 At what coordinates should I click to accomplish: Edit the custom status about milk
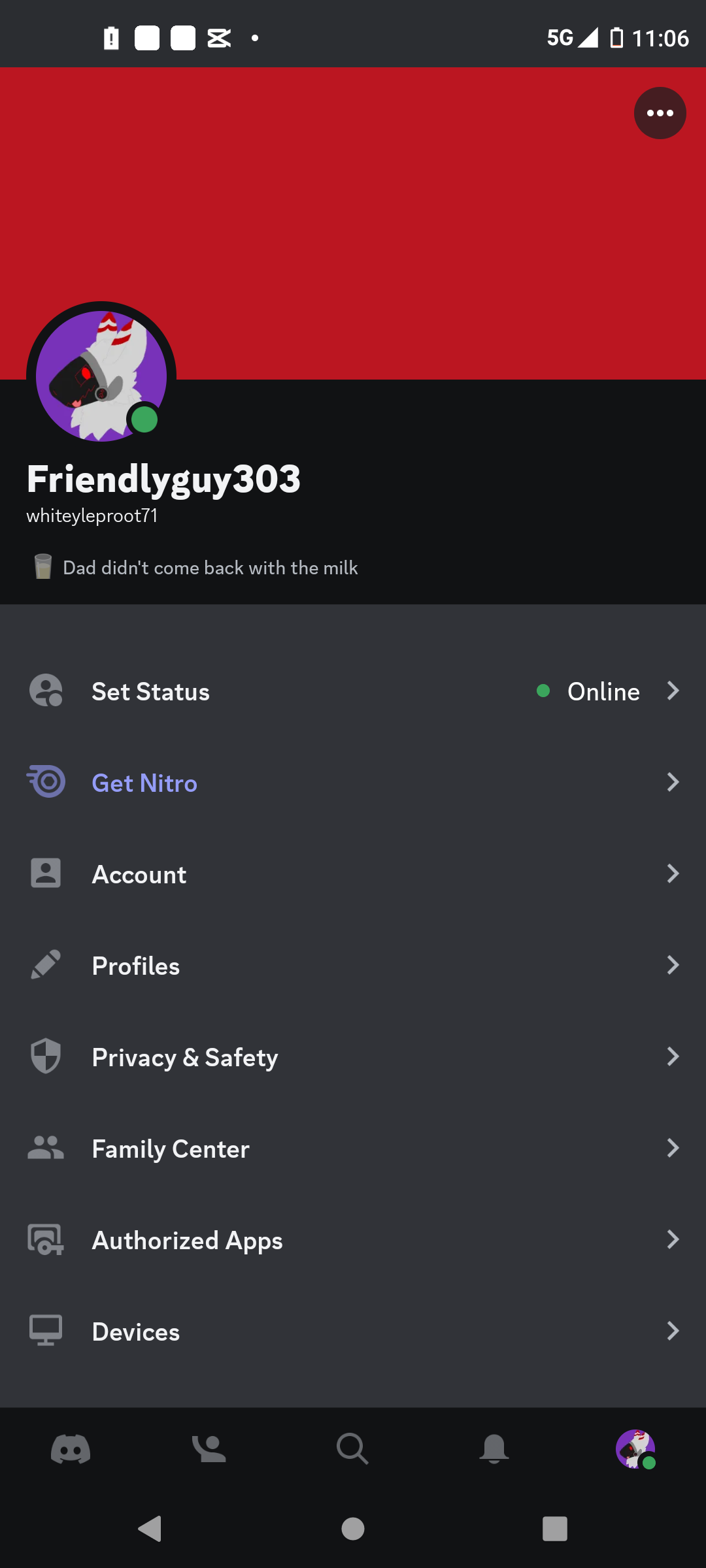209,568
